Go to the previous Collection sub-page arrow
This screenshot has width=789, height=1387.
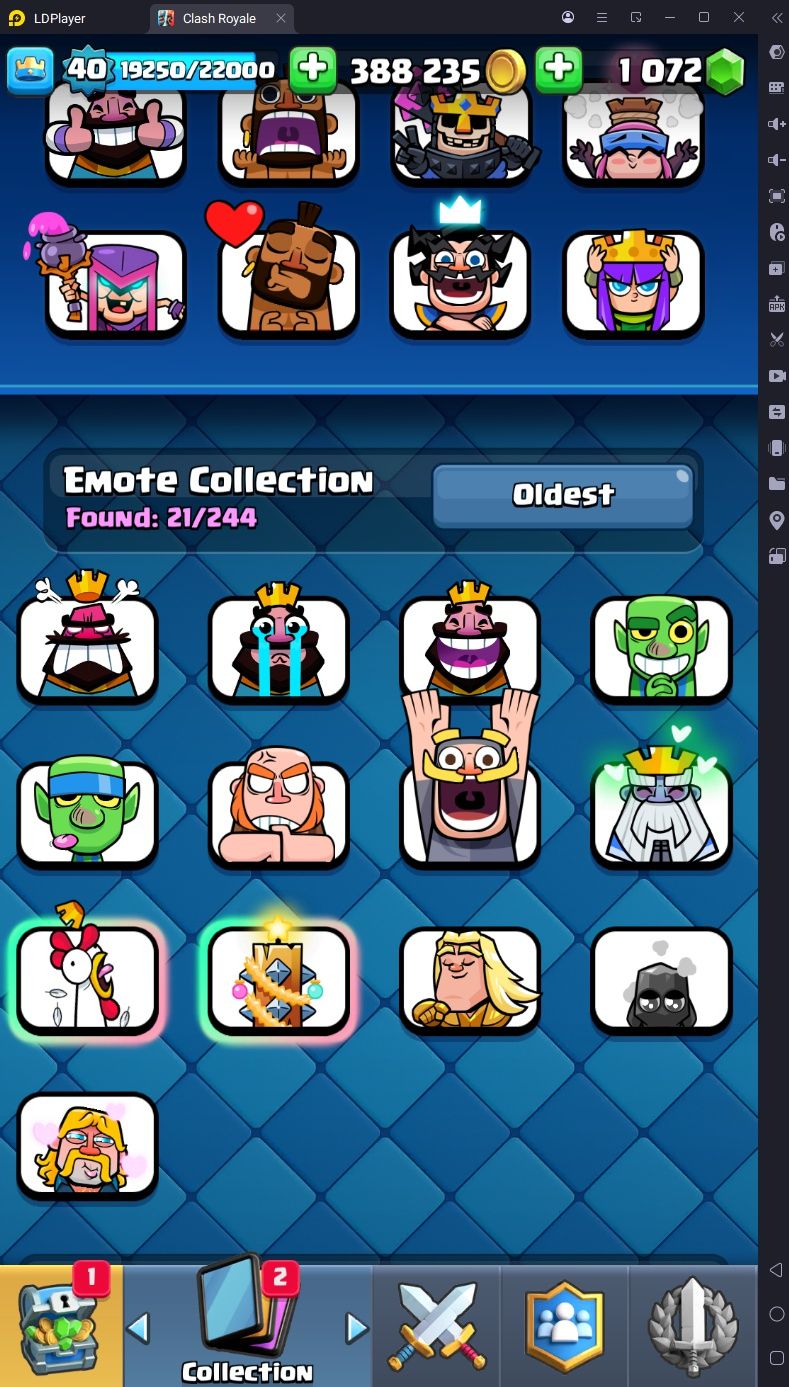click(138, 1328)
